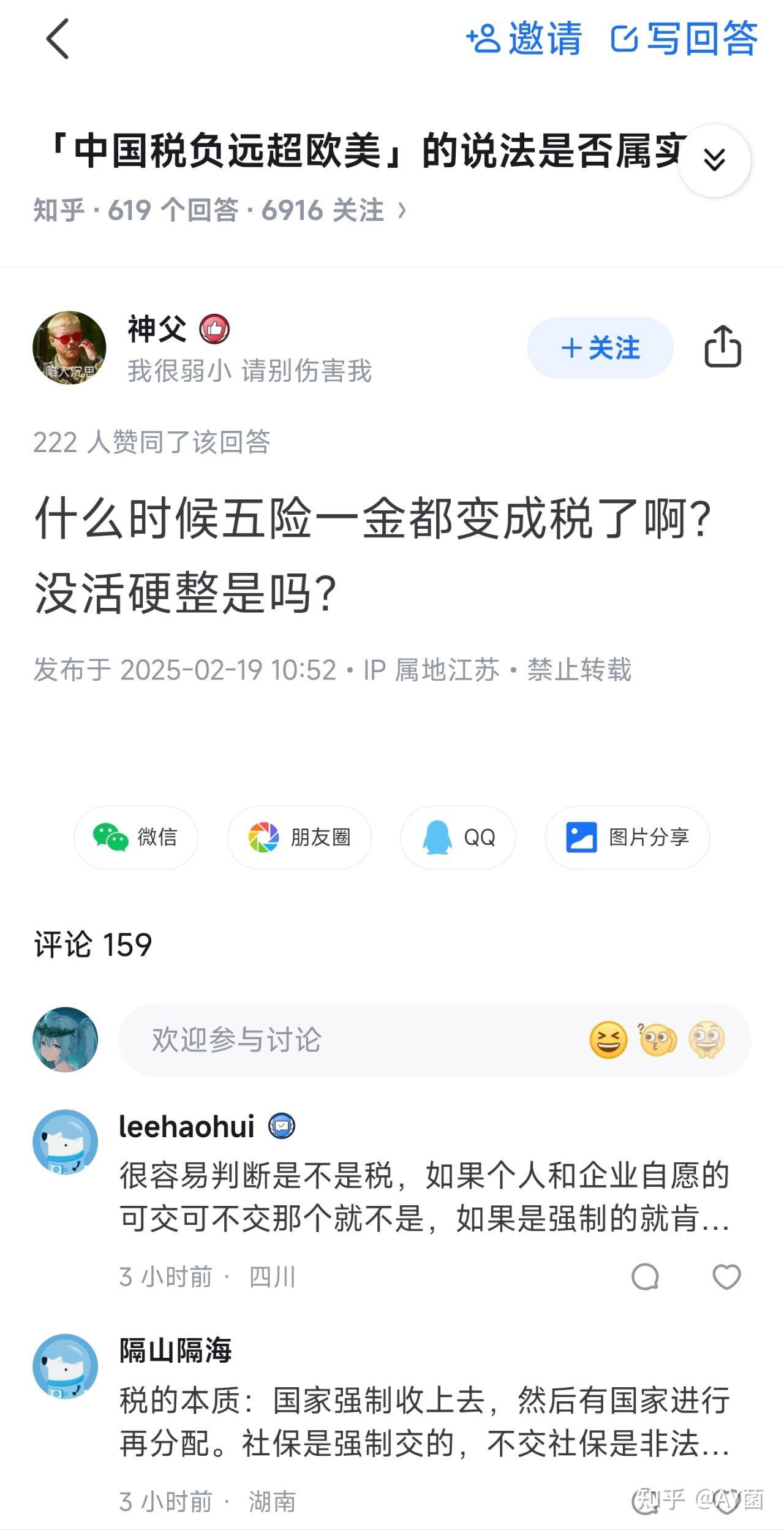Viewport: 784px width, 1530px height.
Task: Open the comment by 隔山隔海
Action: tap(424, 1422)
